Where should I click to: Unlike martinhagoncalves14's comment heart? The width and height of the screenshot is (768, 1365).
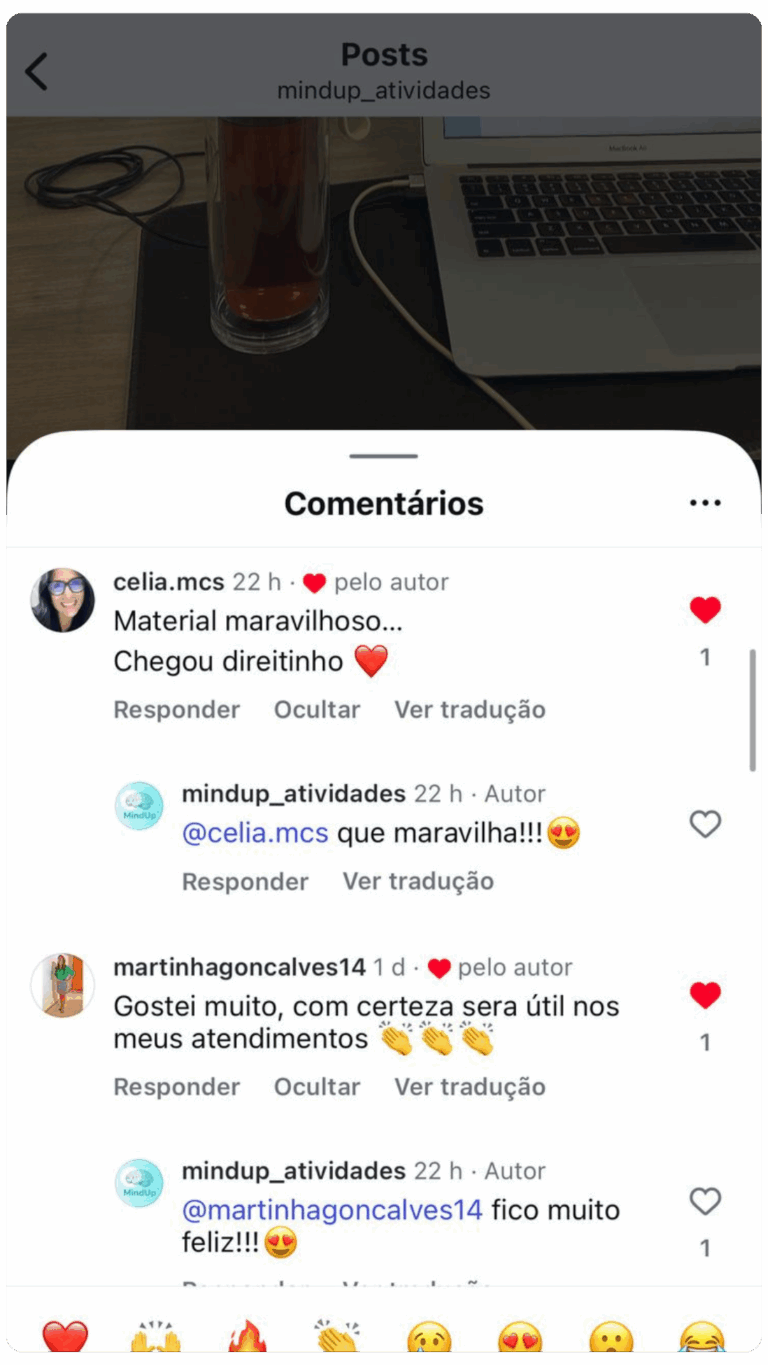(x=705, y=995)
